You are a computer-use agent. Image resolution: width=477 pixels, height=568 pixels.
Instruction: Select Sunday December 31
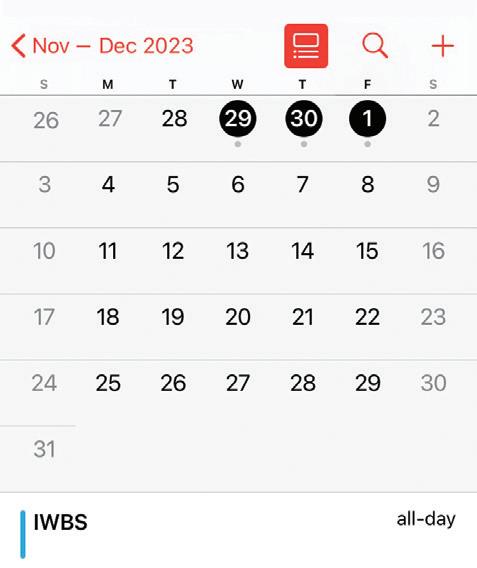pyautogui.click(x=44, y=449)
